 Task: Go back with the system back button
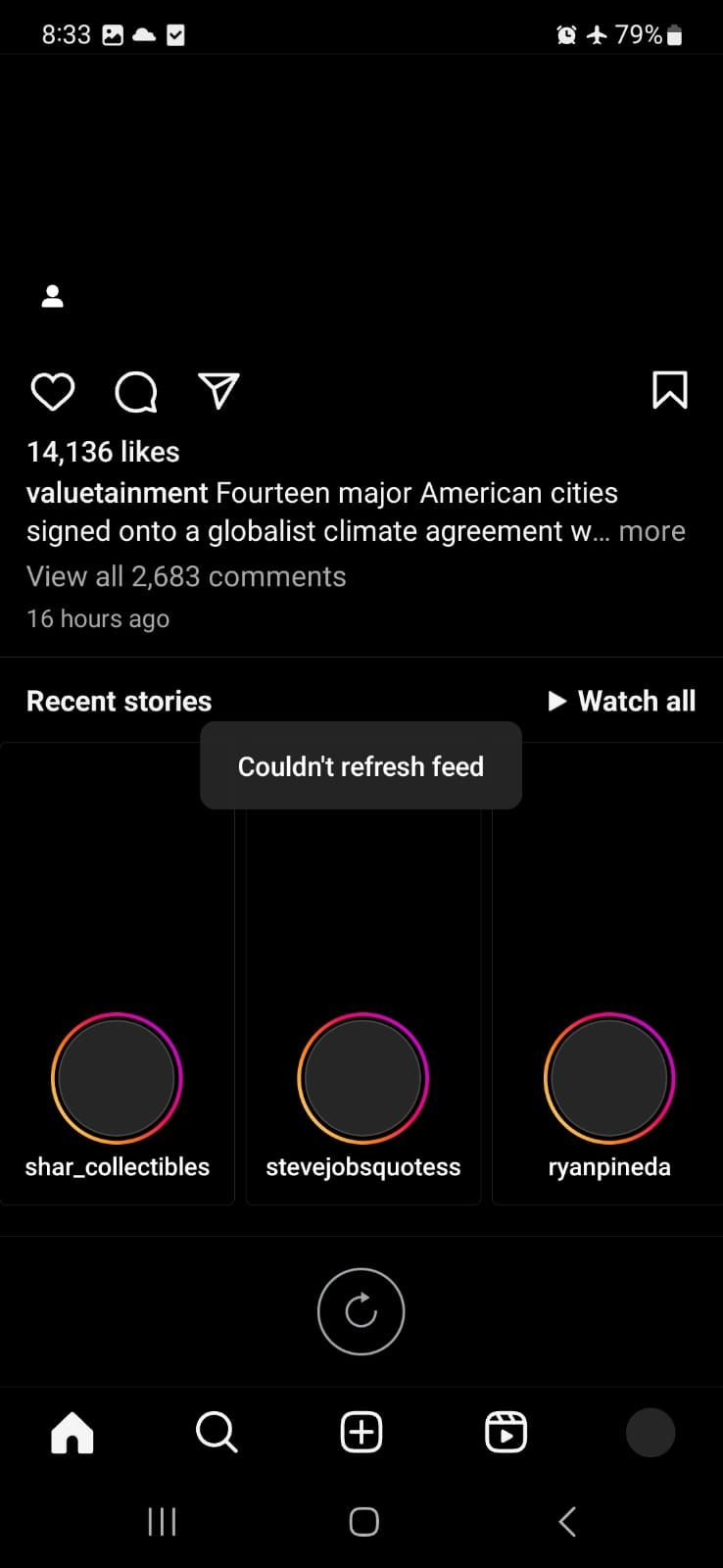tap(566, 1521)
